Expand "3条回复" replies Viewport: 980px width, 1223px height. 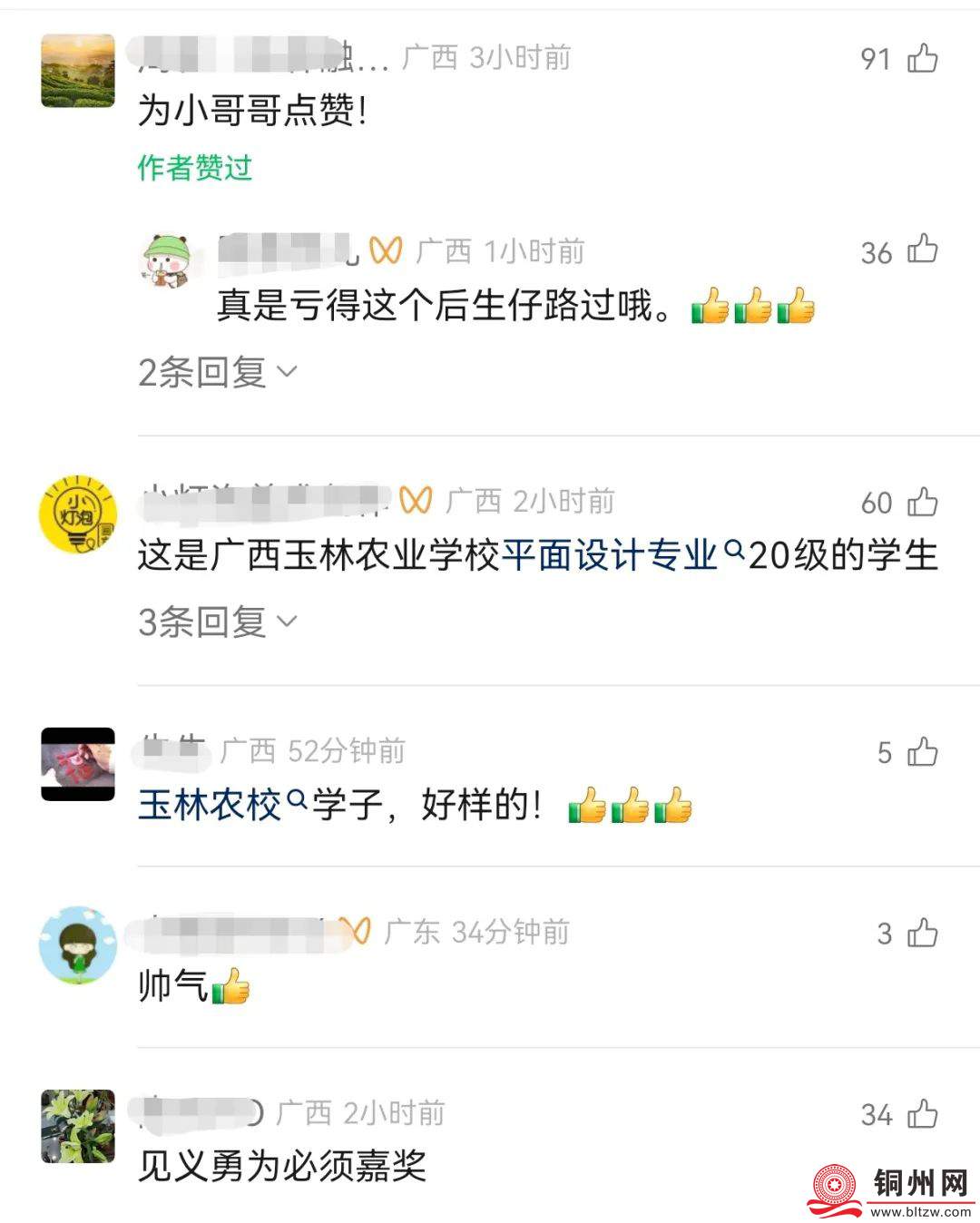click(218, 621)
